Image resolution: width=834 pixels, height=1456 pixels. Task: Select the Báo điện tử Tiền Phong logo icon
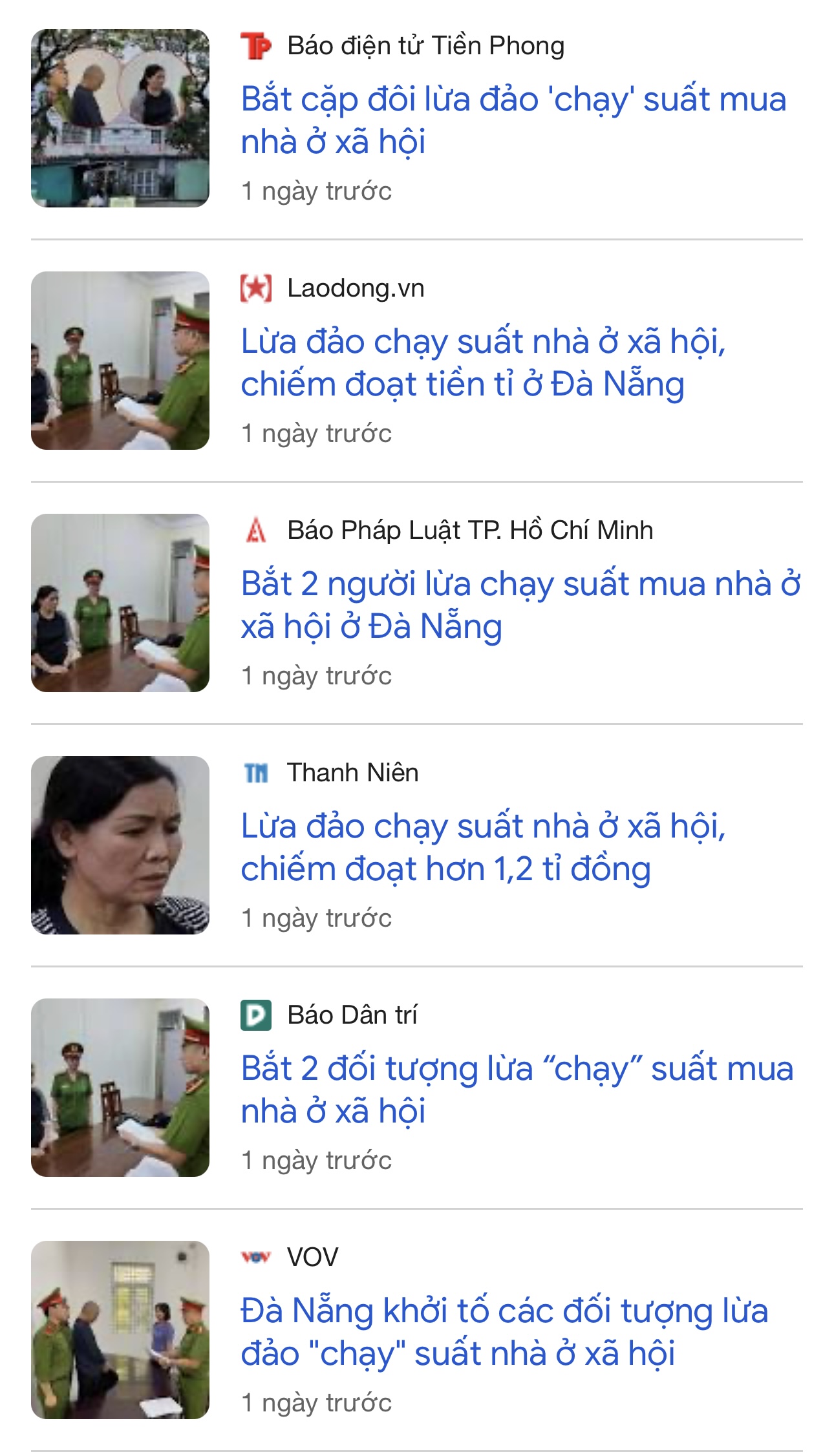coord(257,45)
